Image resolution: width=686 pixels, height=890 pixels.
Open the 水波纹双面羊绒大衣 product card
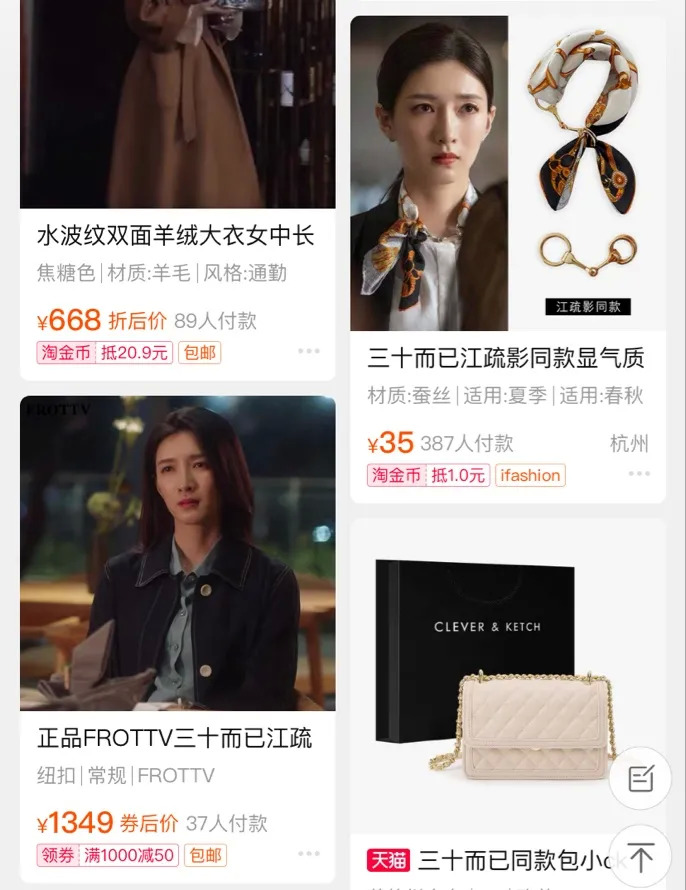(176, 236)
